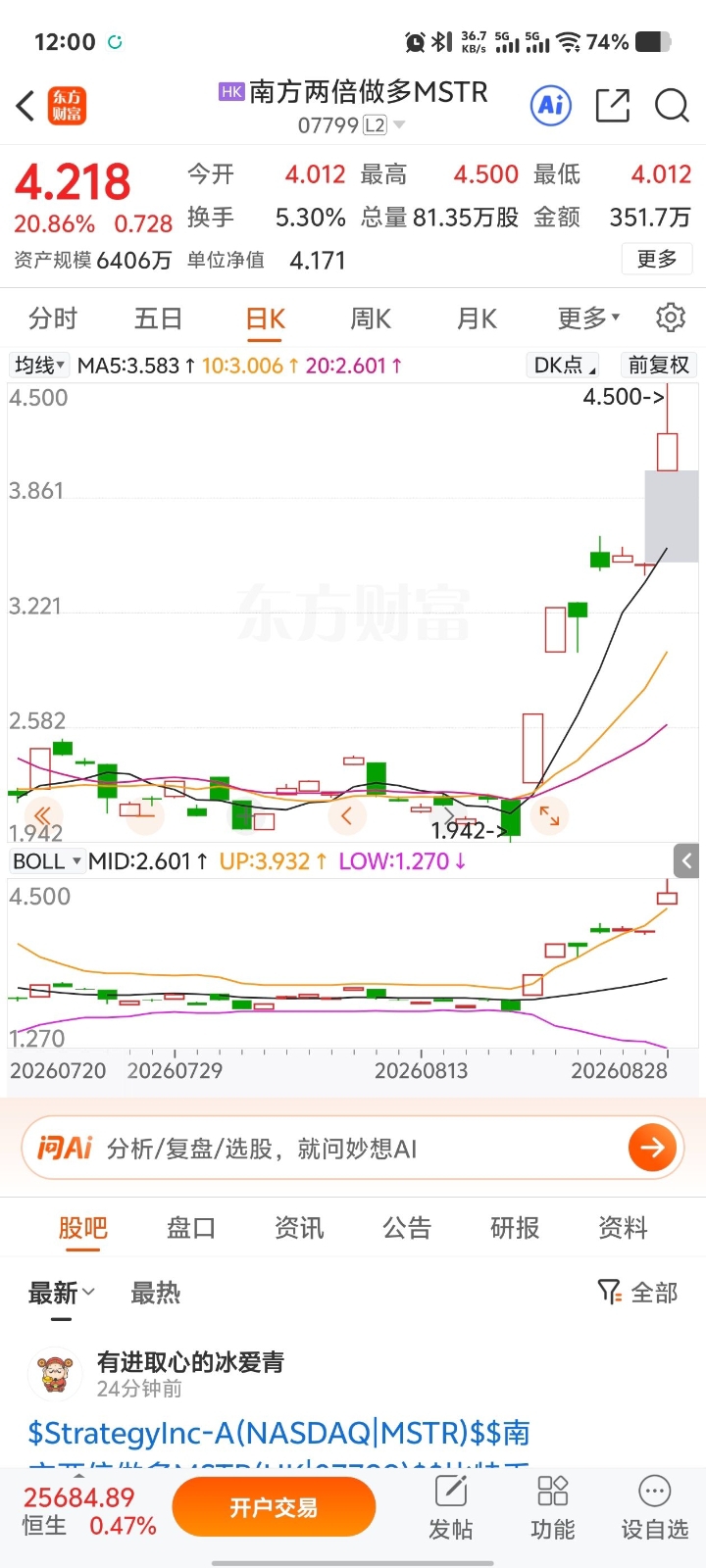Open the Ai assistant icon

click(x=551, y=105)
